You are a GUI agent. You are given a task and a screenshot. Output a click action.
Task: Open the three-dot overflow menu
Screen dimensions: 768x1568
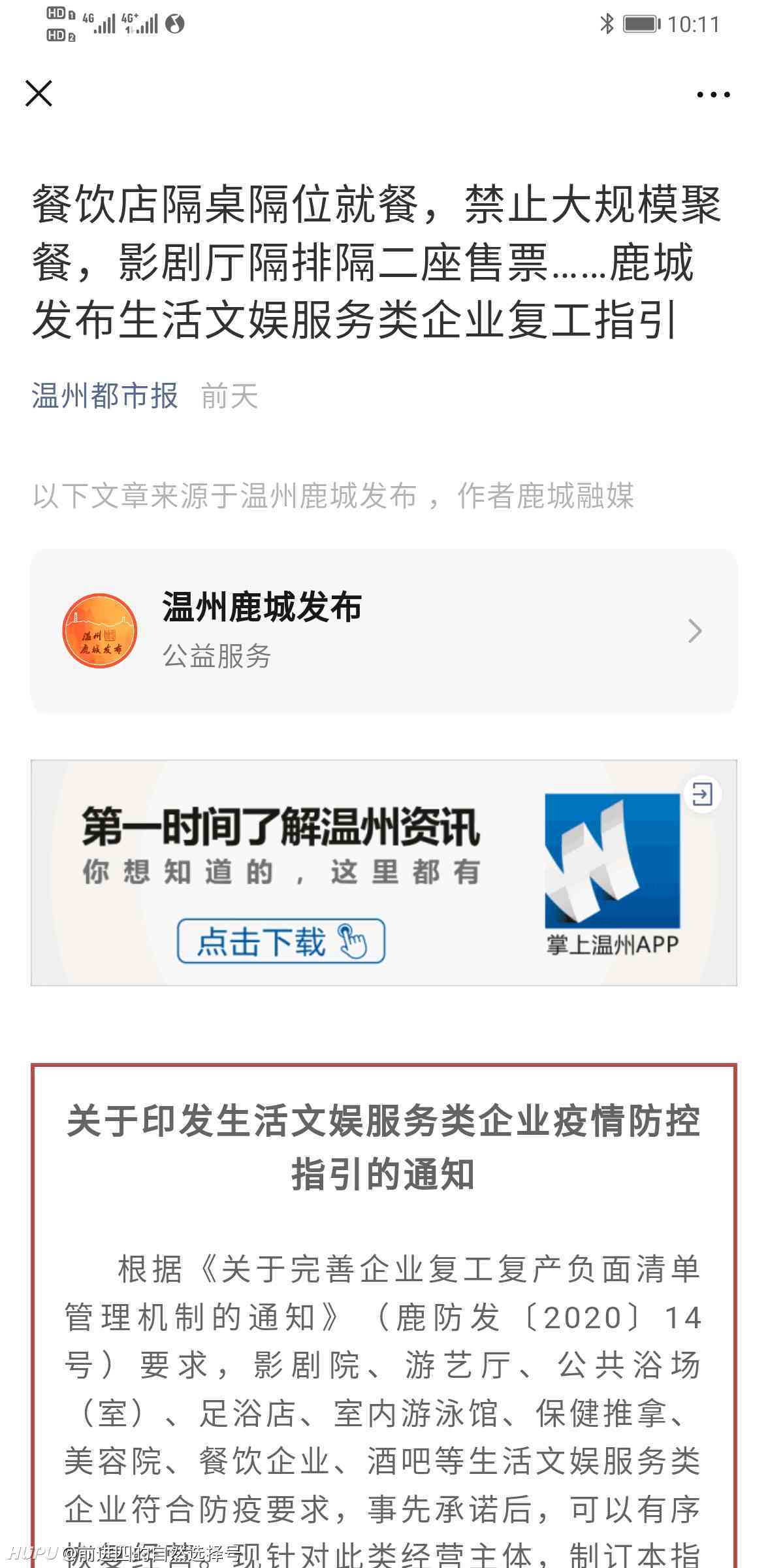pyautogui.click(x=713, y=95)
